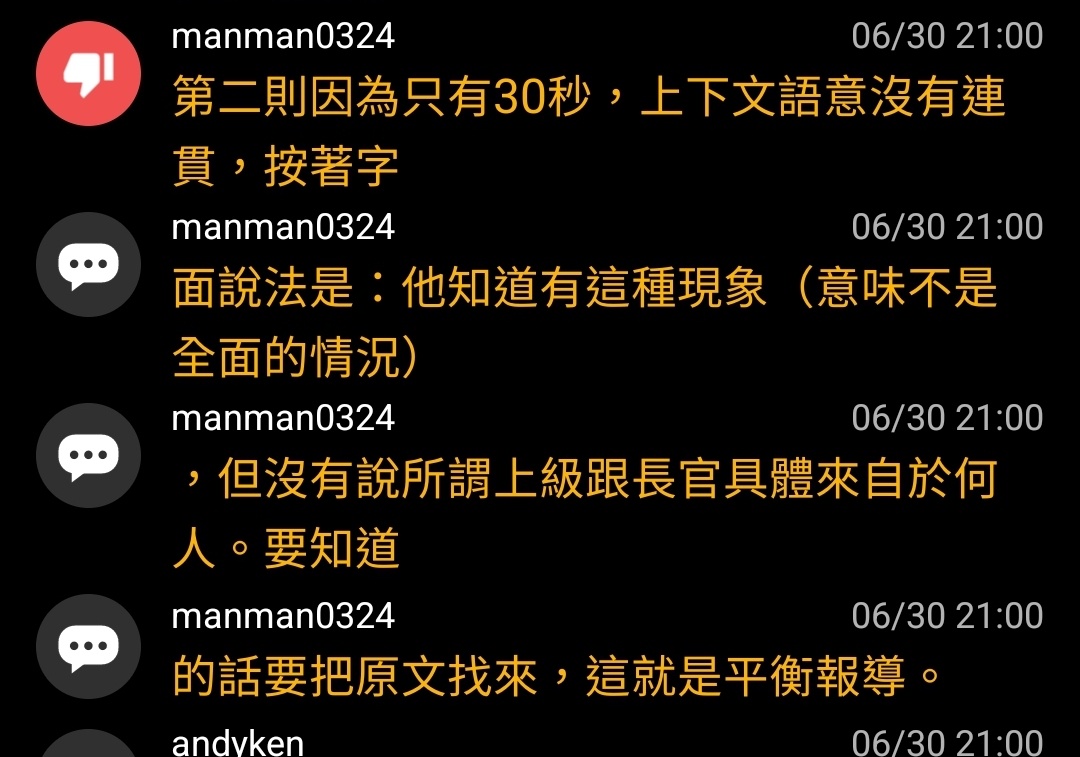Select the comment ending with 平衡報導

(556, 677)
